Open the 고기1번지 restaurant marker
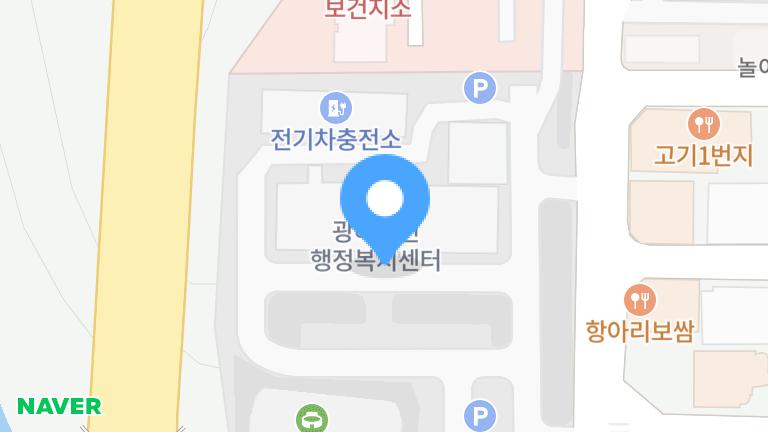The image size is (768, 432). (x=704, y=125)
